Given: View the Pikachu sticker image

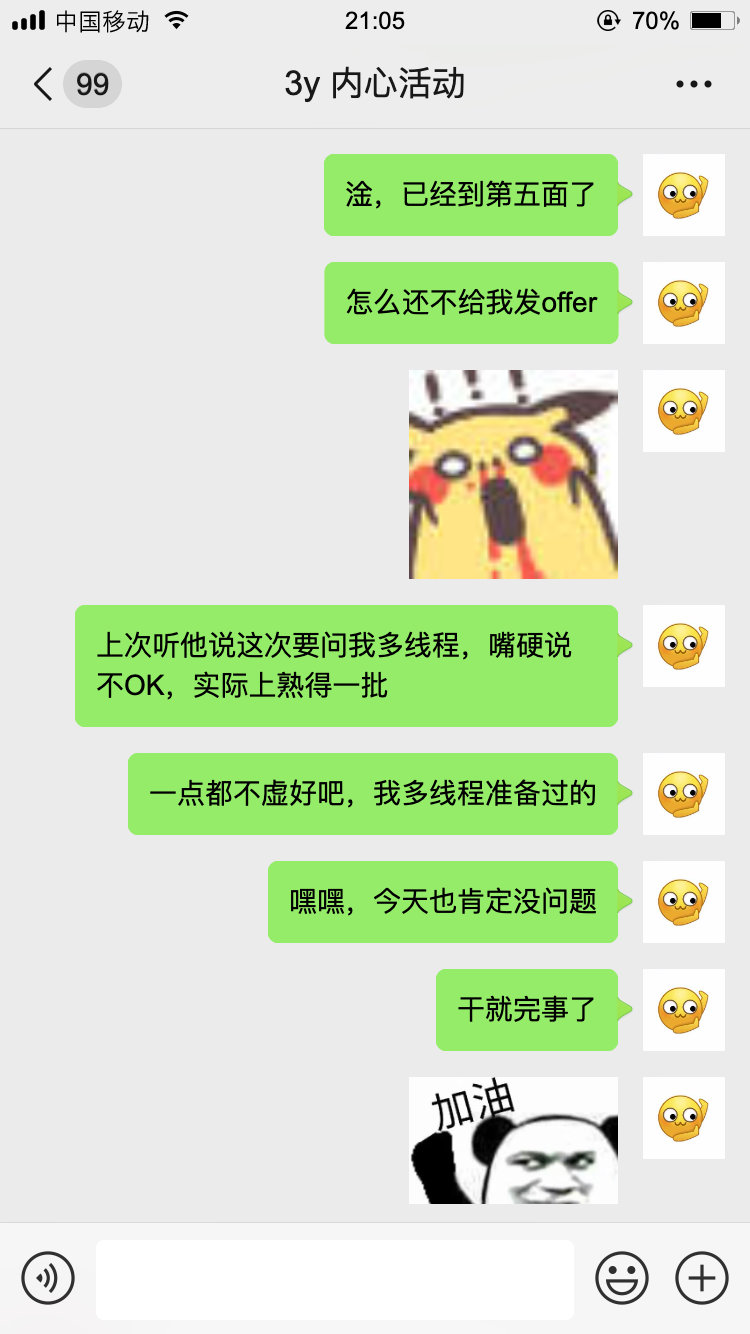Looking at the screenshot, I should 513,474.
